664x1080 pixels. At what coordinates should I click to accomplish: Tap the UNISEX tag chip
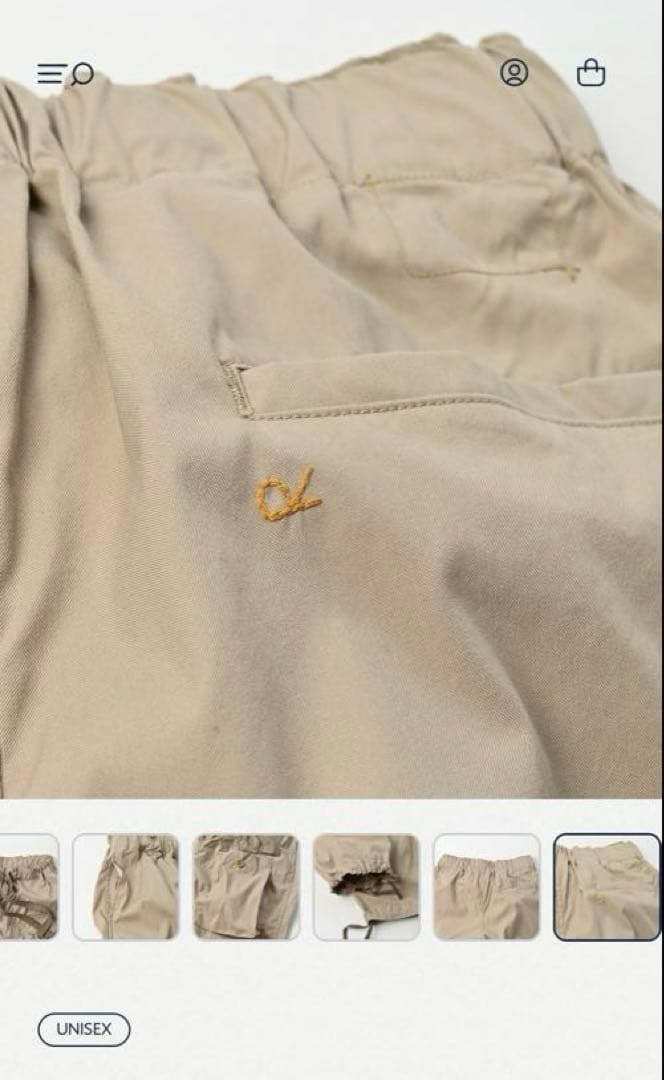pyautogui.click(x=84, y=1029)
